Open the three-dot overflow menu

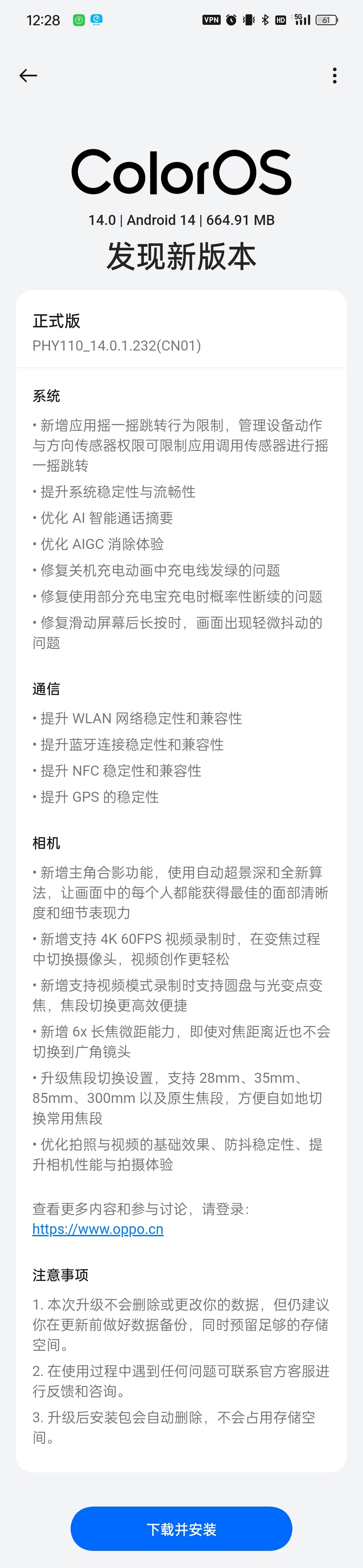tap(334, 76)
